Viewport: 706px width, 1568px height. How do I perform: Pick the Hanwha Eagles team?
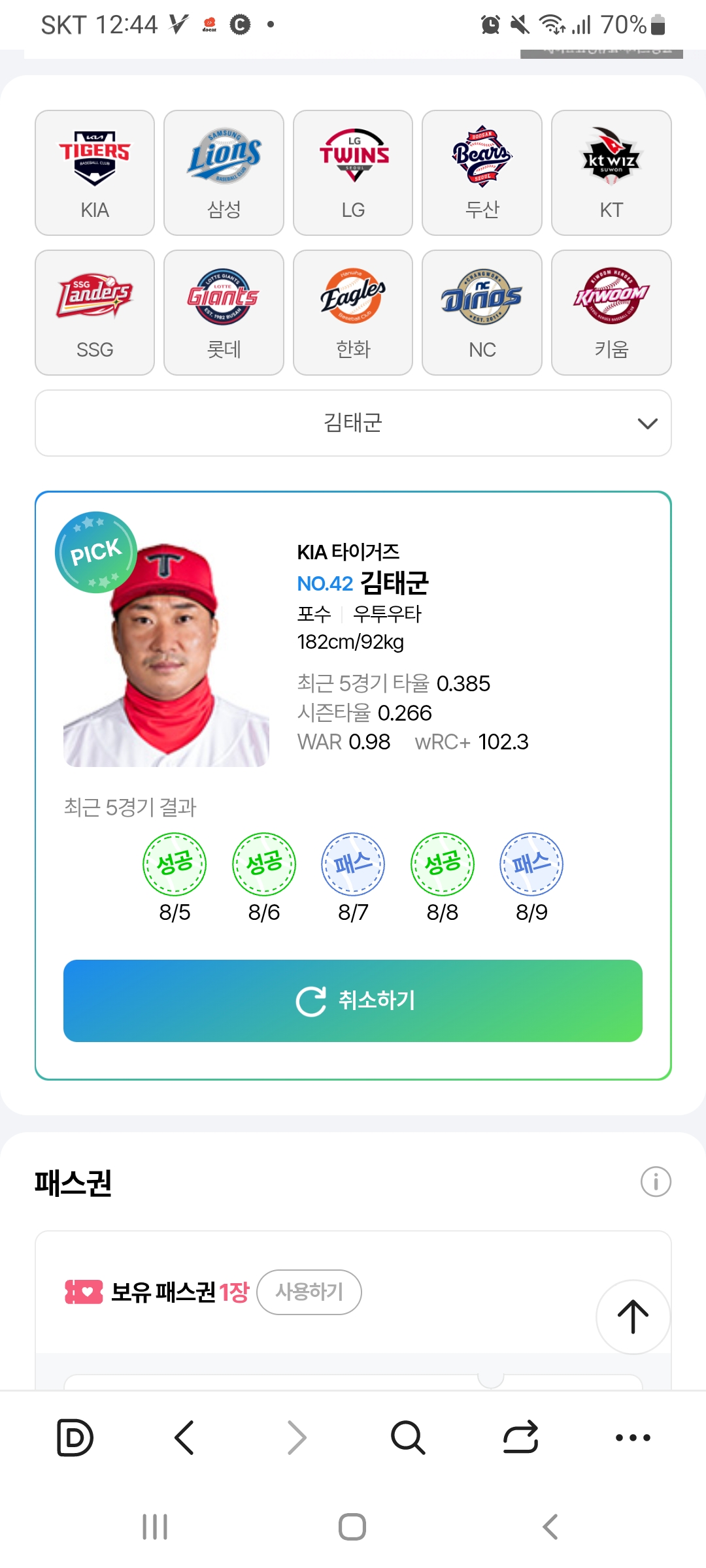pyautogui.click(x=353, y=312)
